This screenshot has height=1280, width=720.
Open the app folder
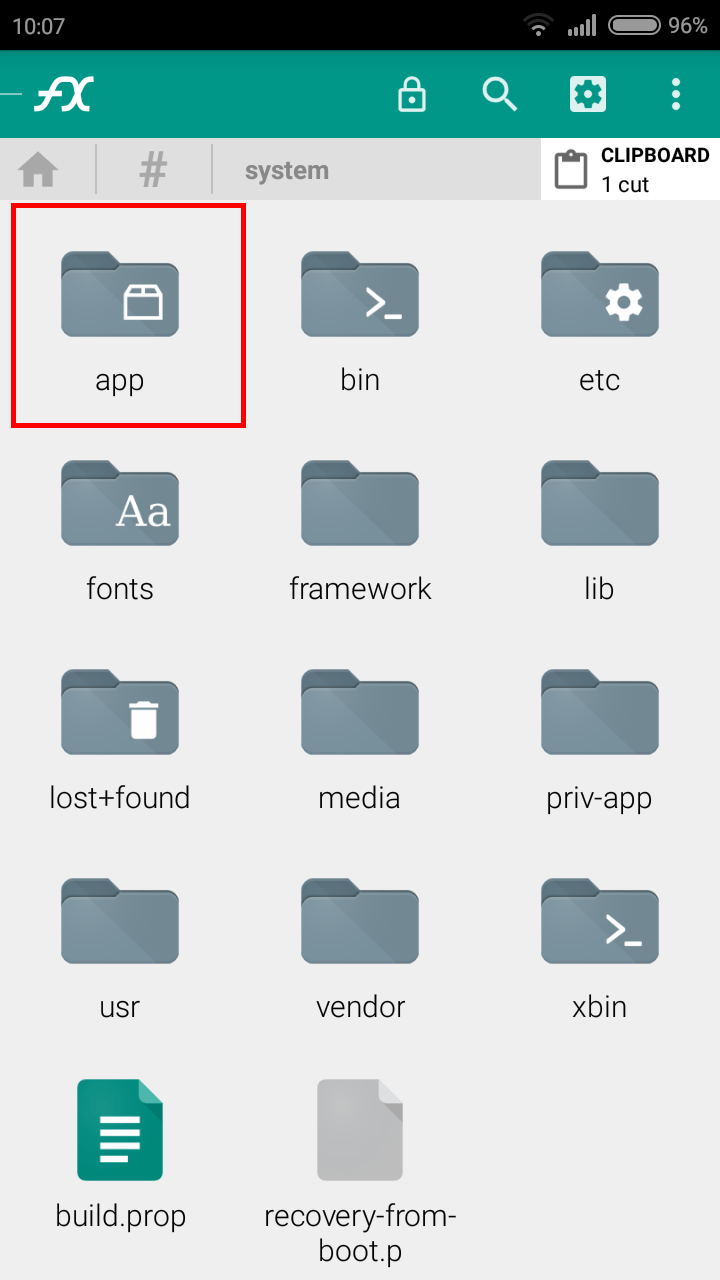click(x=120, y=315)
